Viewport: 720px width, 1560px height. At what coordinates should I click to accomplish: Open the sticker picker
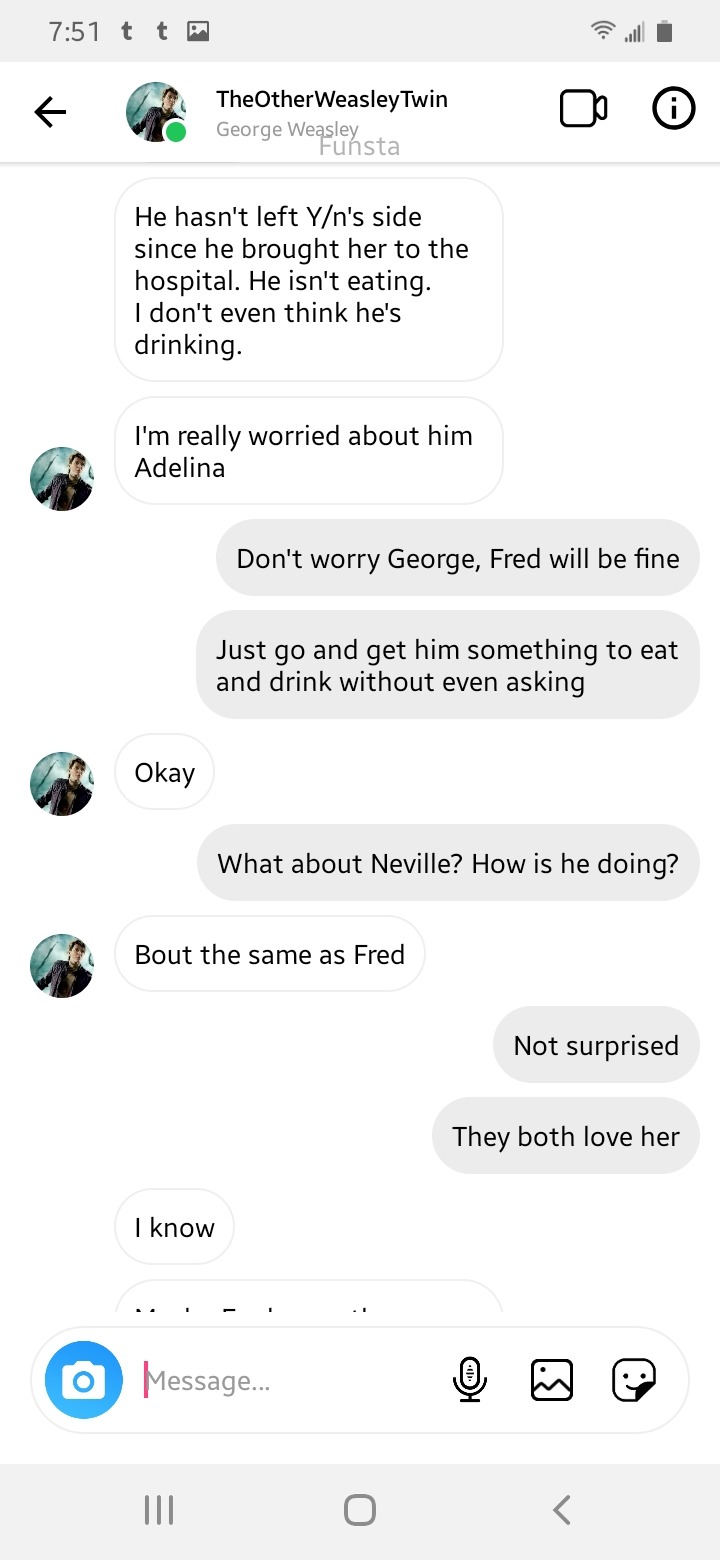pos(634,1380)
